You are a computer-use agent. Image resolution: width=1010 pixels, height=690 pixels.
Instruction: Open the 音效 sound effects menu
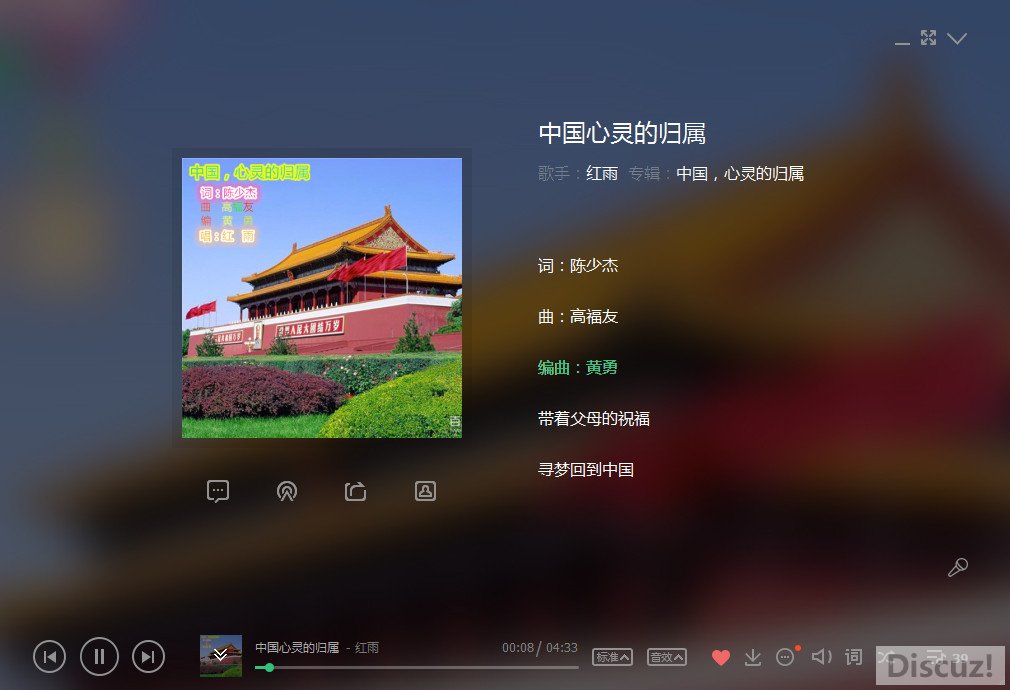click(x=667, y=657)
